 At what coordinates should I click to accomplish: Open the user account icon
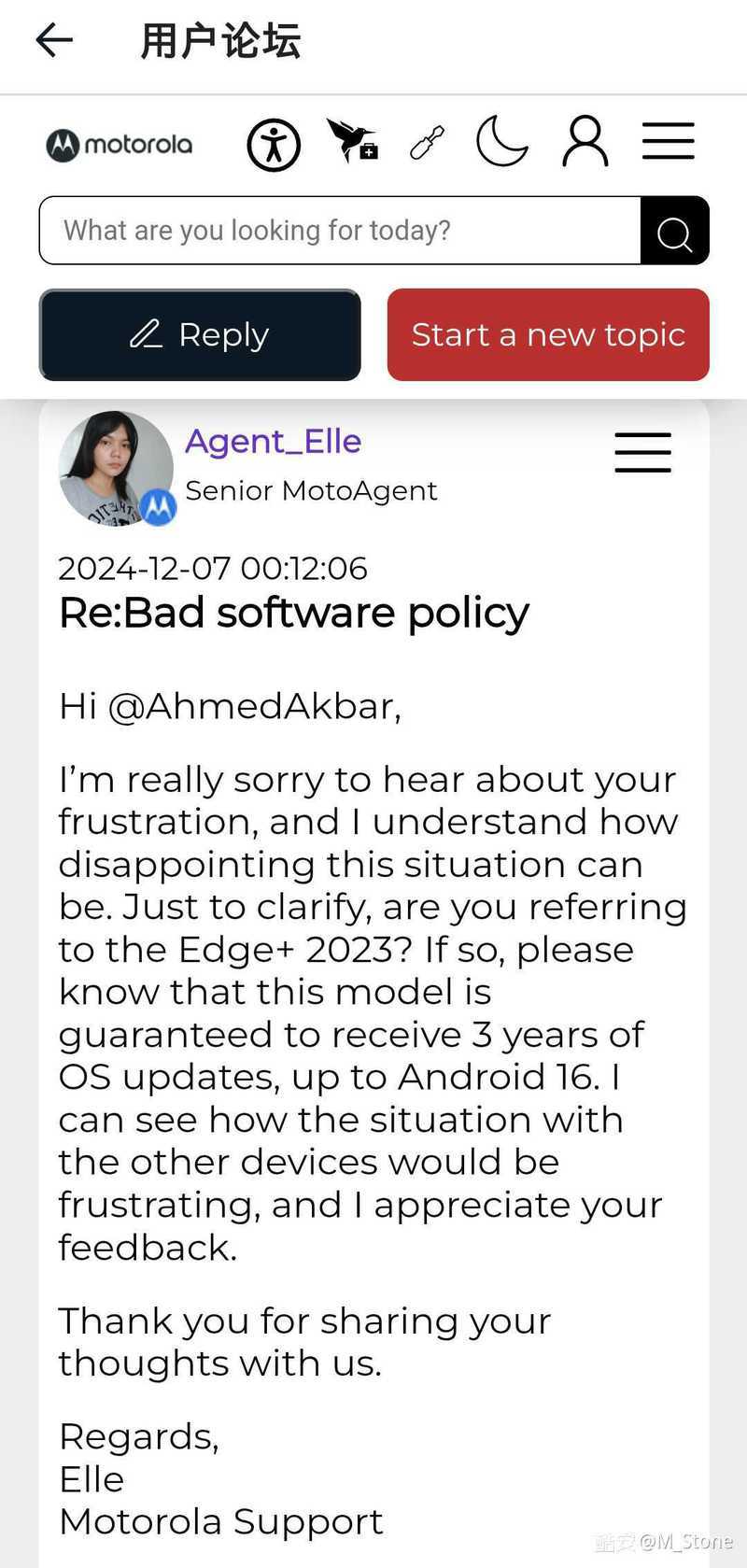pos(585,142)
